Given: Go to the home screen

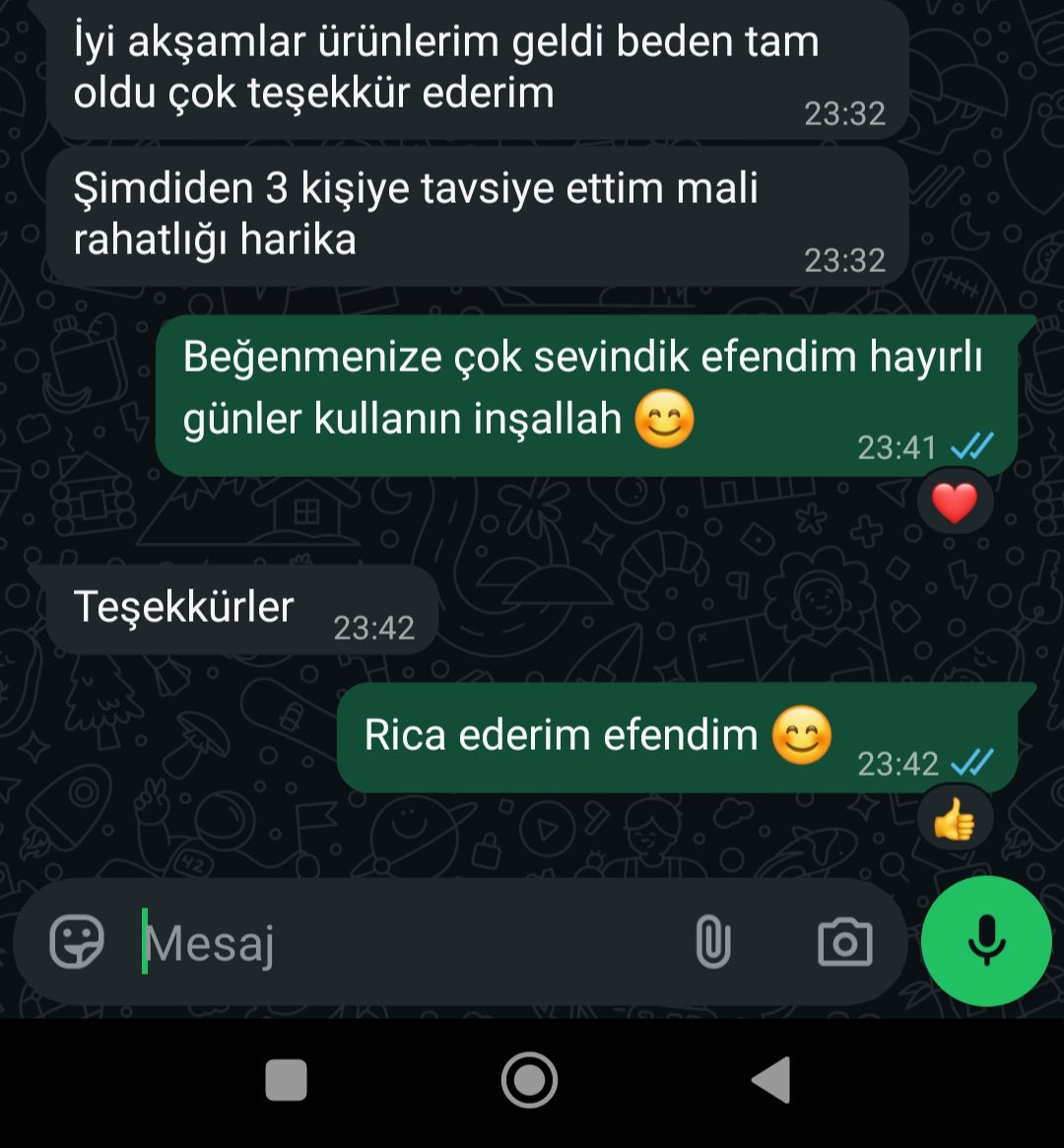Looking at the screenshot, I should tap(529, 1080).
